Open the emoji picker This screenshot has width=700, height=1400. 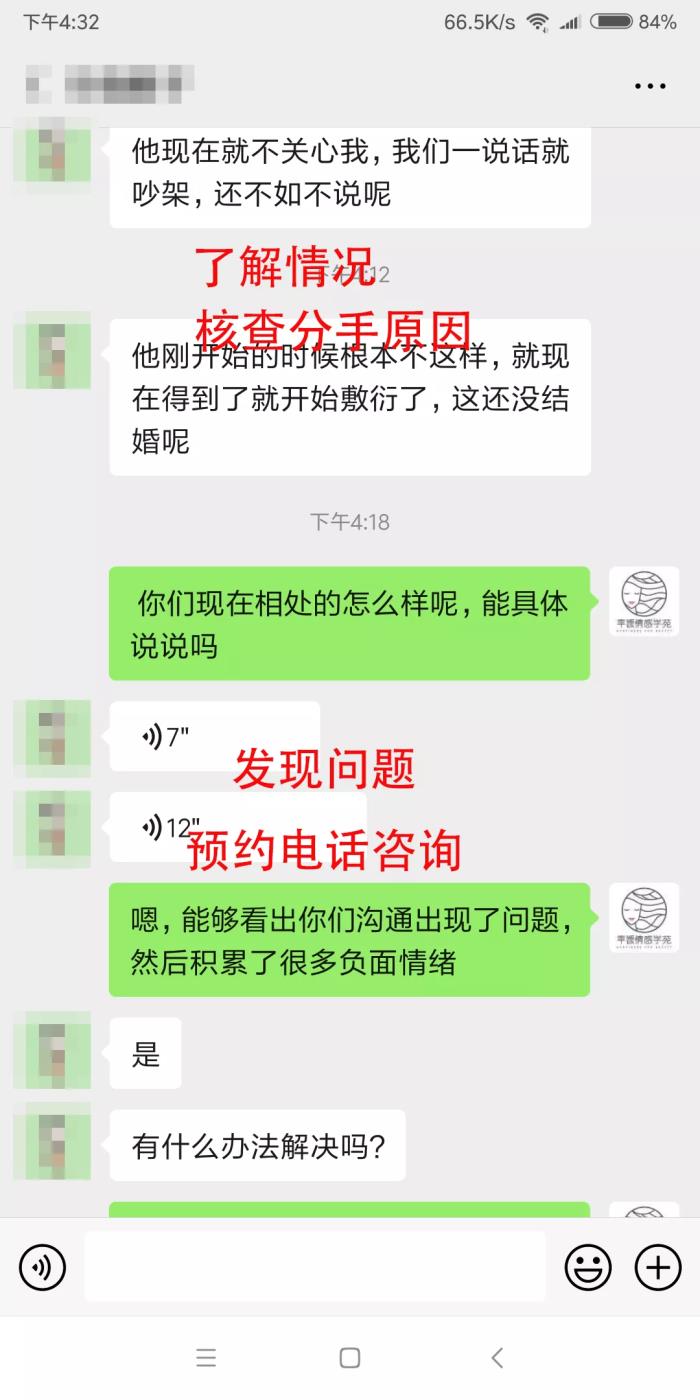[588, 1268]
